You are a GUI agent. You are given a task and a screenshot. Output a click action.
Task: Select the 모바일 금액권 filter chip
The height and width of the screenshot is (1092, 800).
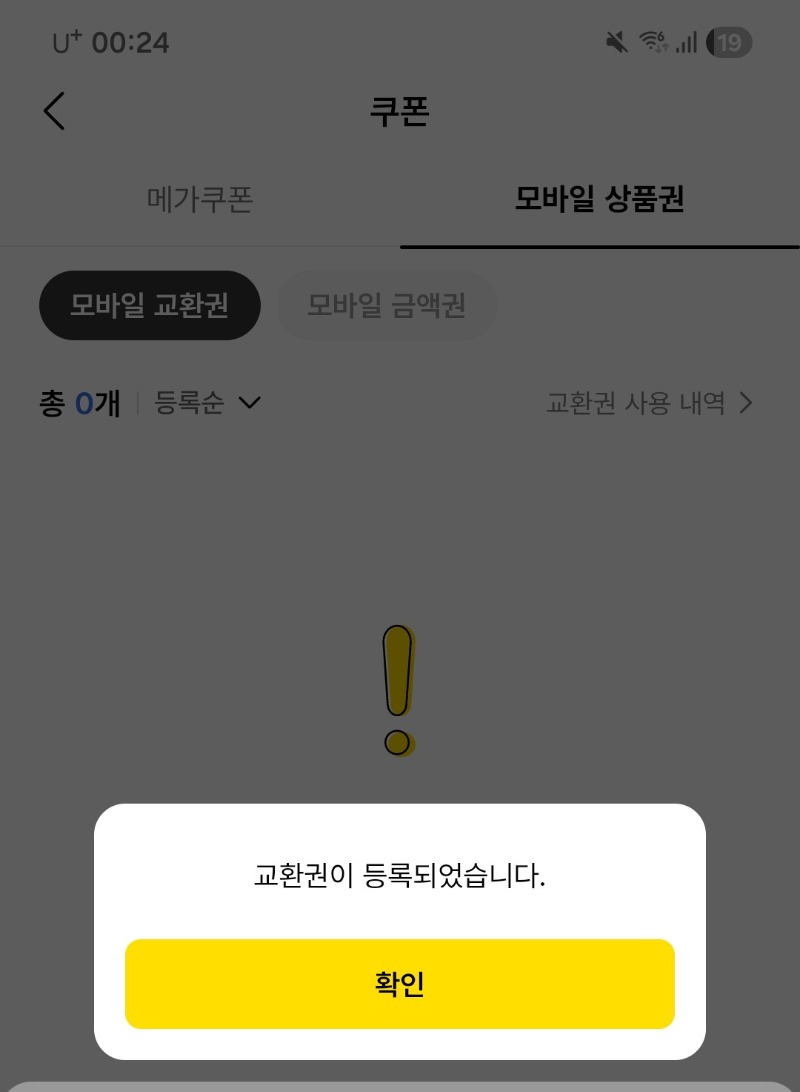[x=387, y=306]
